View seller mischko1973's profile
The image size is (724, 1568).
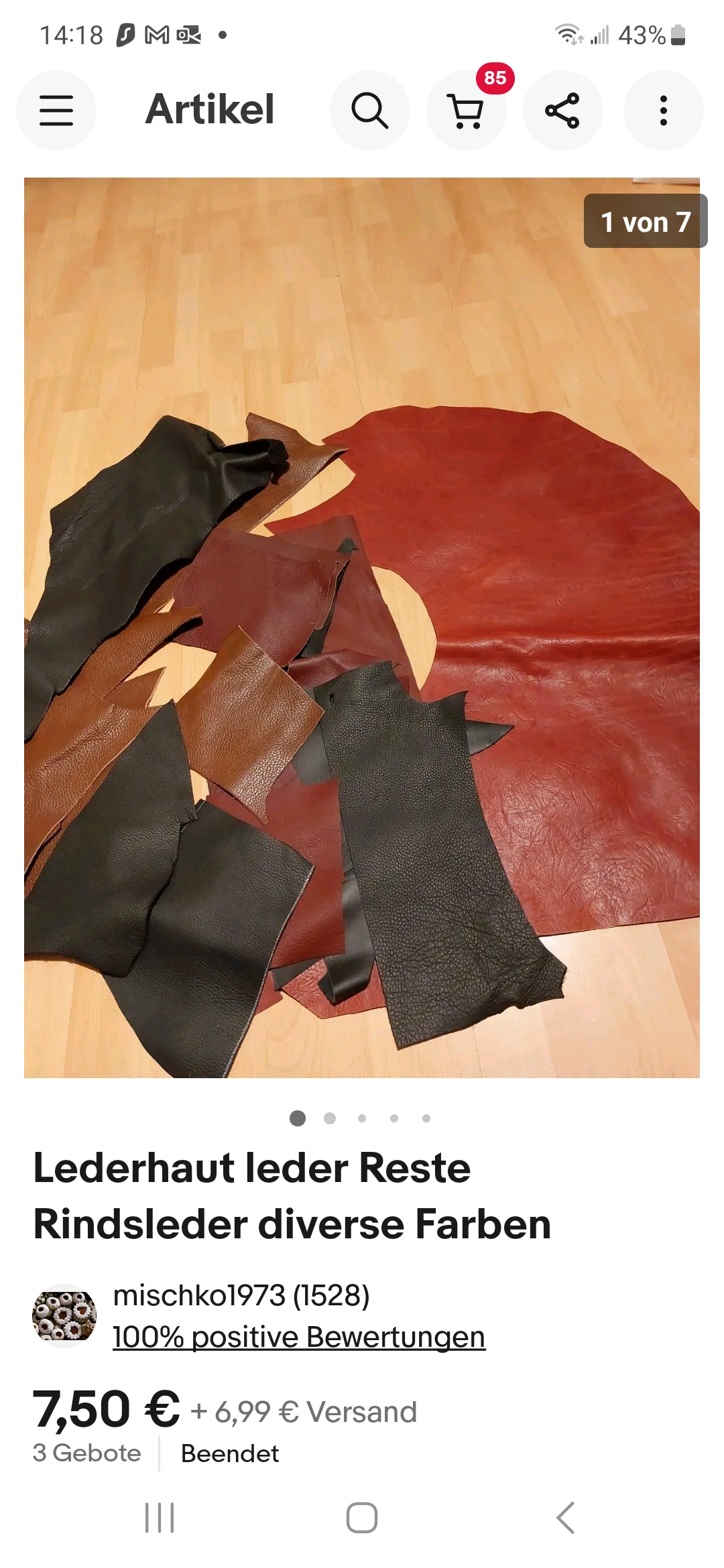tap(241, 1295)
